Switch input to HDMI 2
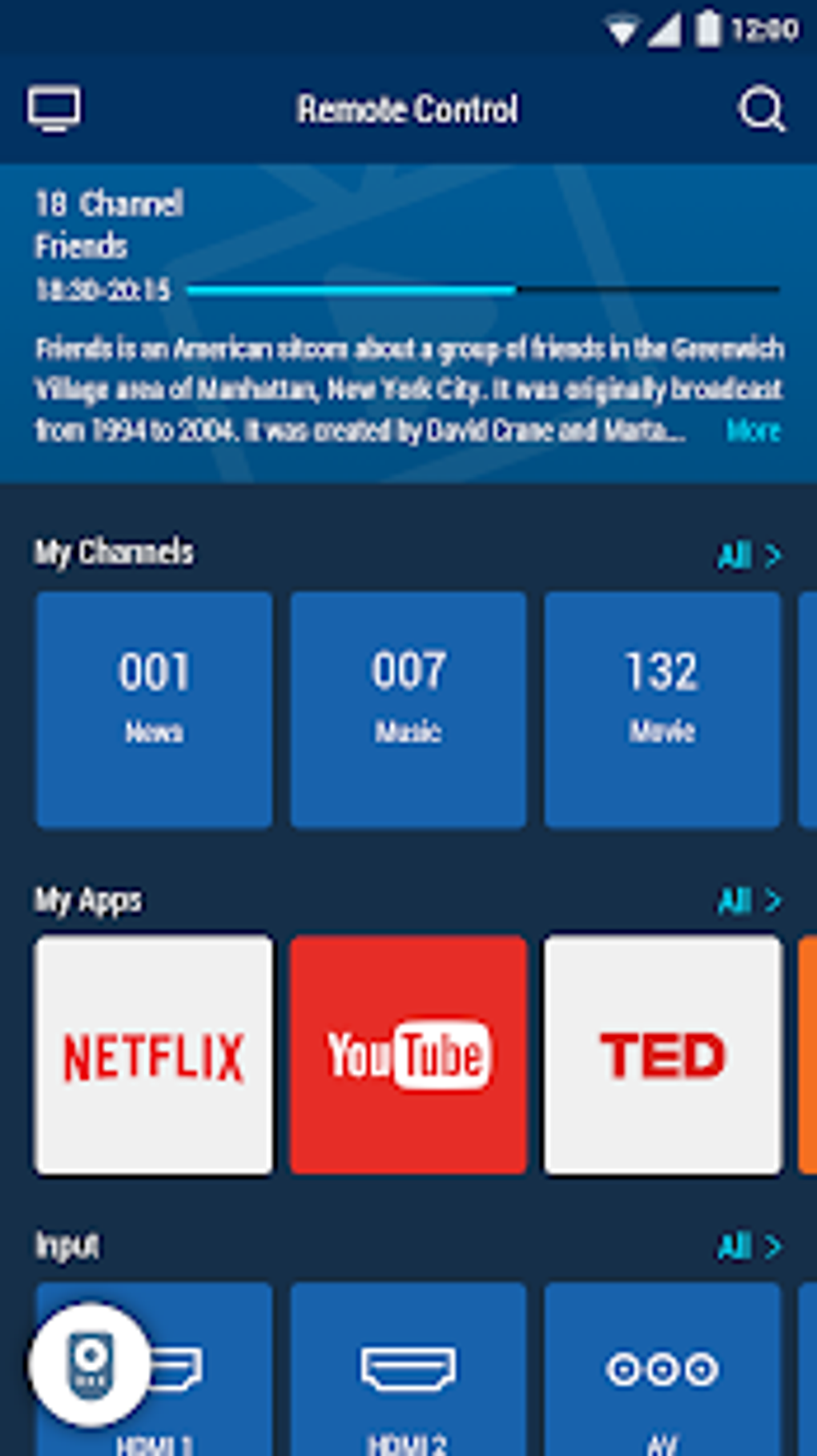 click(408, 1370)
